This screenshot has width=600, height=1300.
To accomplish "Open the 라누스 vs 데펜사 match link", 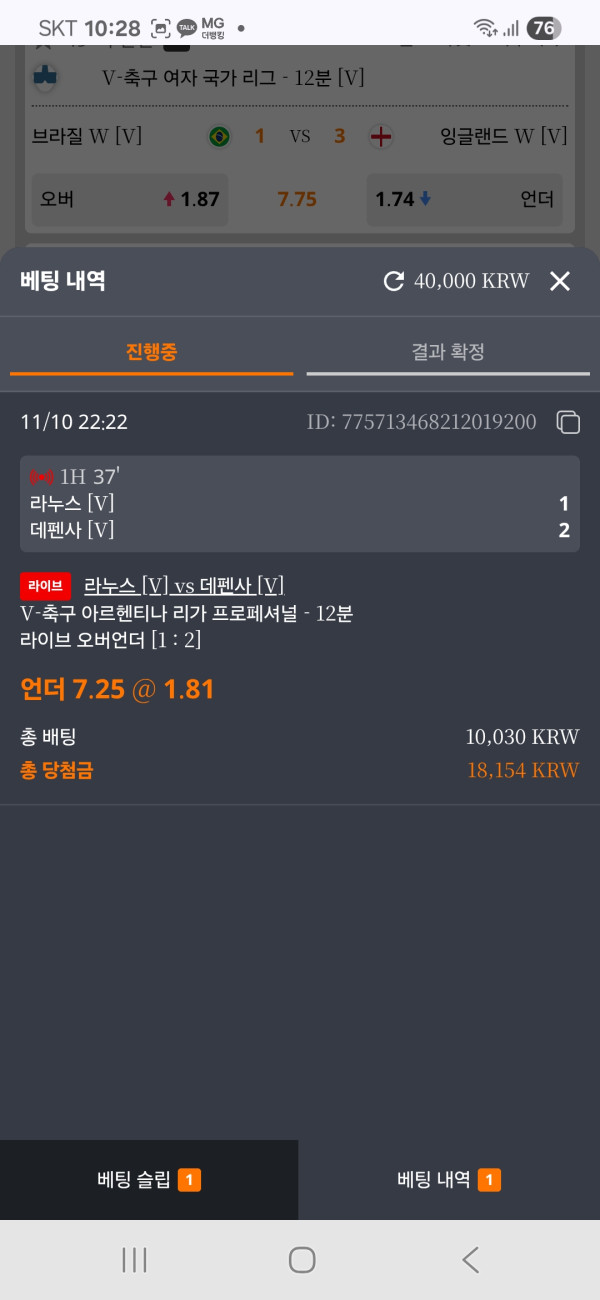I will click(x=184, y=586).
